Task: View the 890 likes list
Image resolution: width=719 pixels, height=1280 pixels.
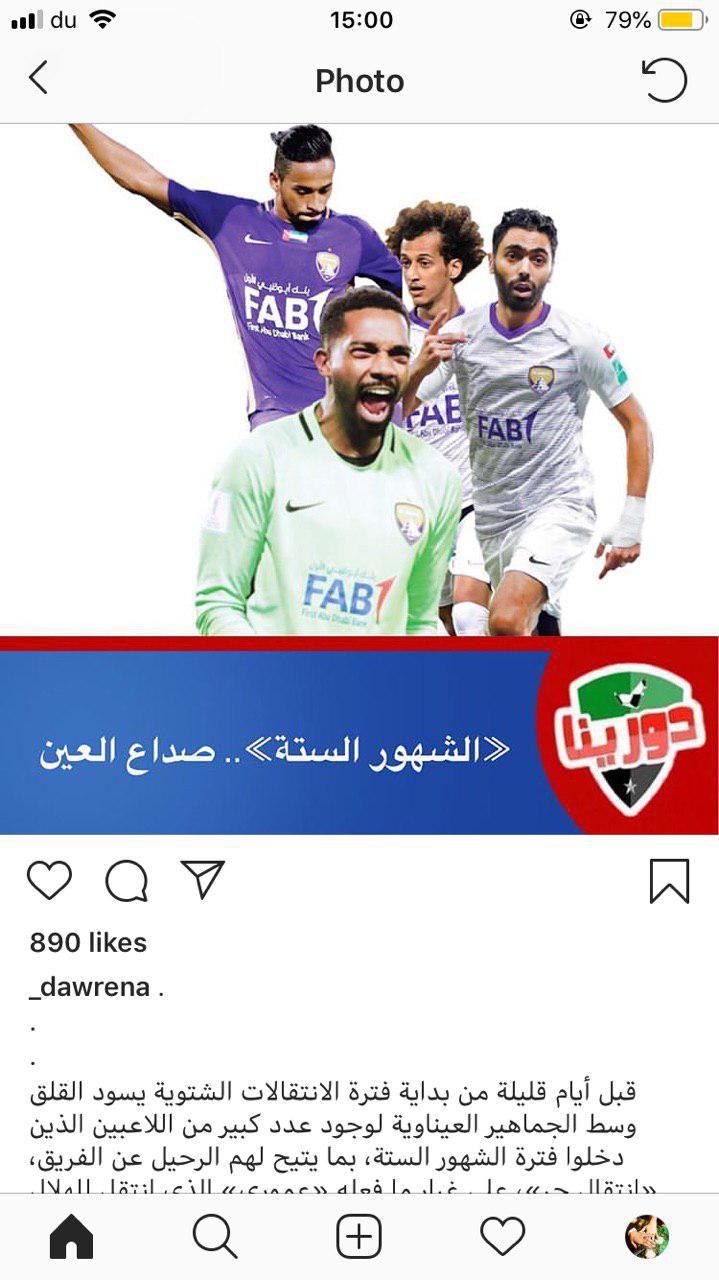Action: (88, 942)
